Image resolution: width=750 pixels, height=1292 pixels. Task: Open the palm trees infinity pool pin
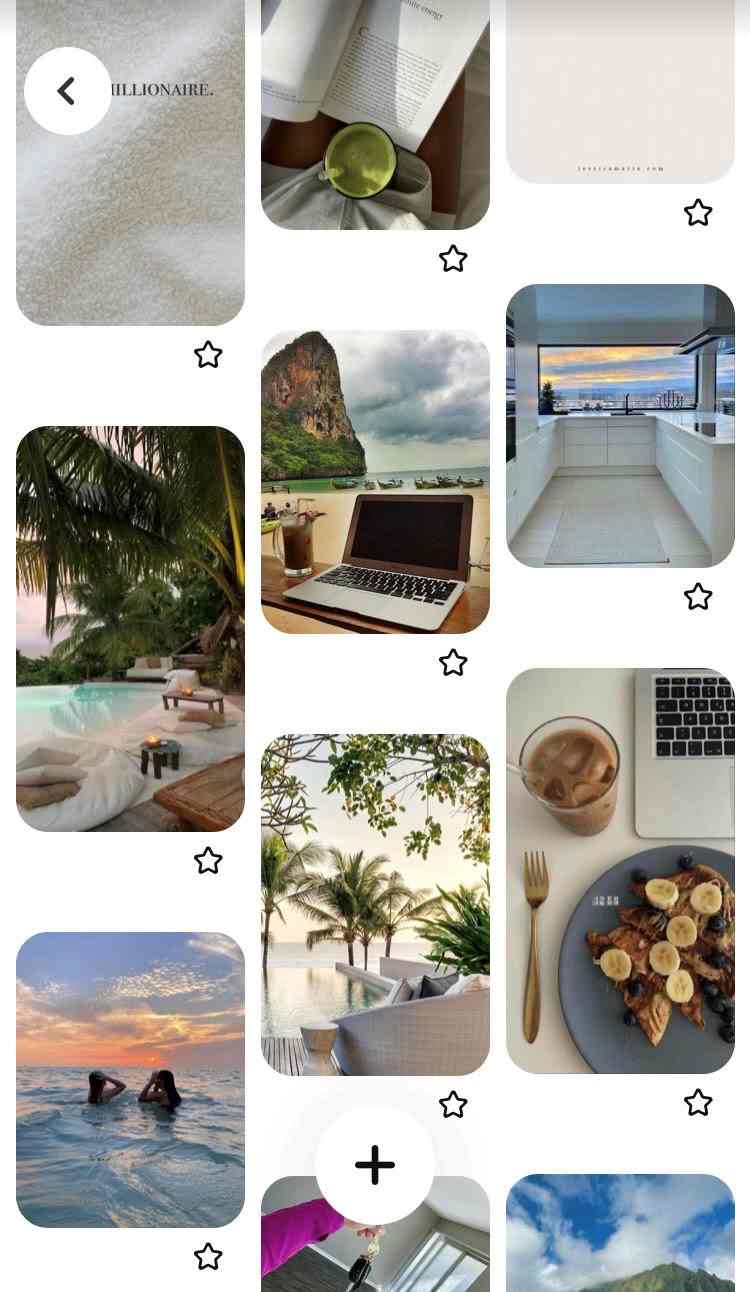[375, 905]
